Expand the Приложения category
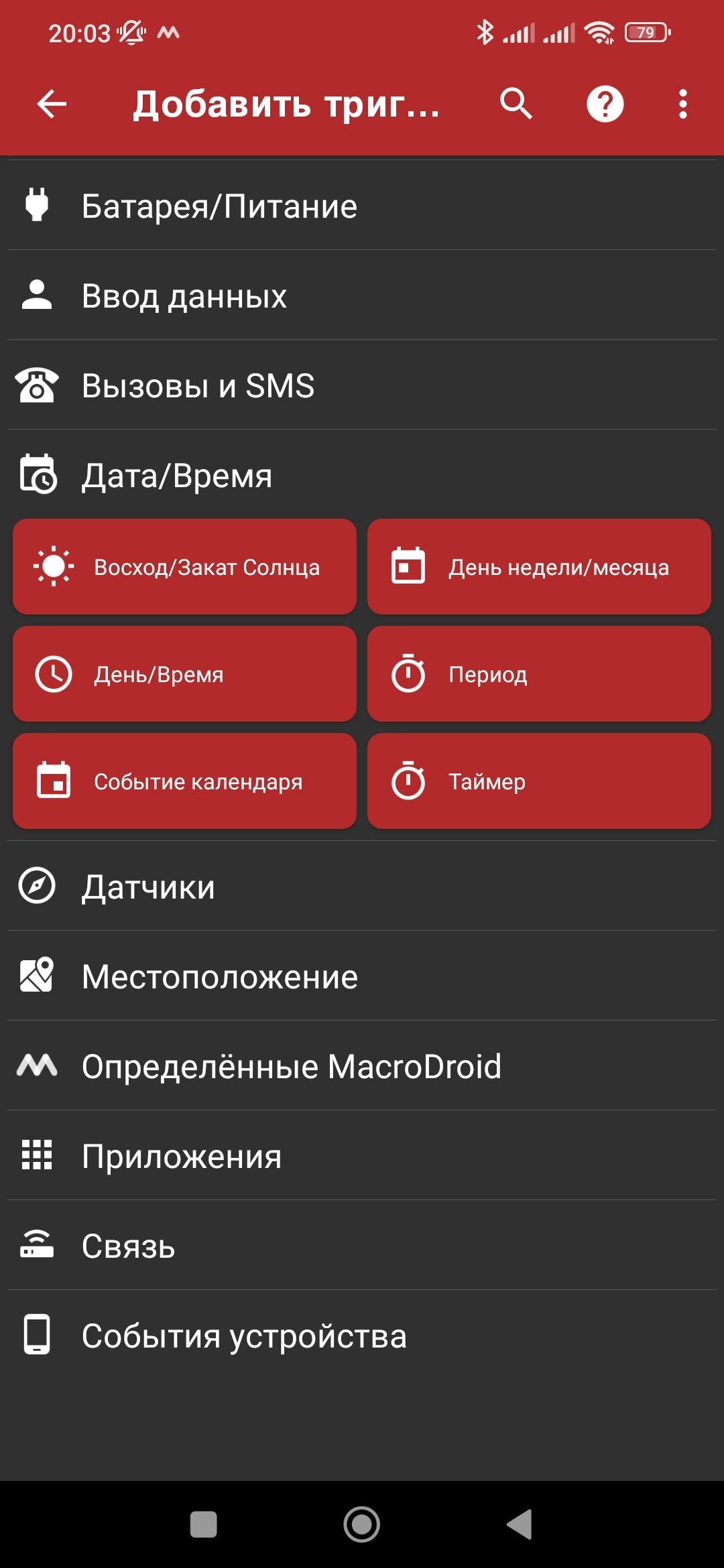 tap(362, 1156)
